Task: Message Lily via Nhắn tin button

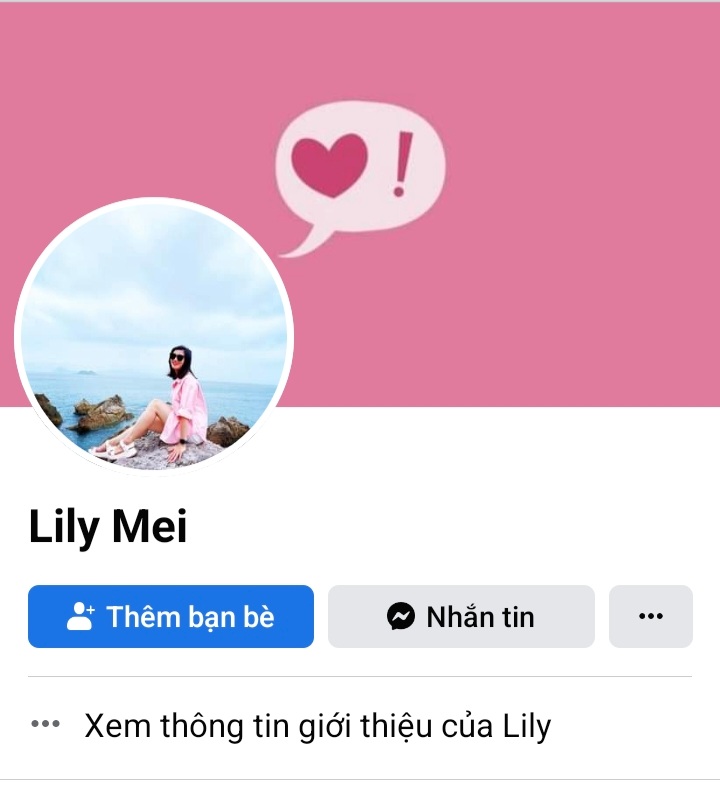Action: [x=461, y=617]
